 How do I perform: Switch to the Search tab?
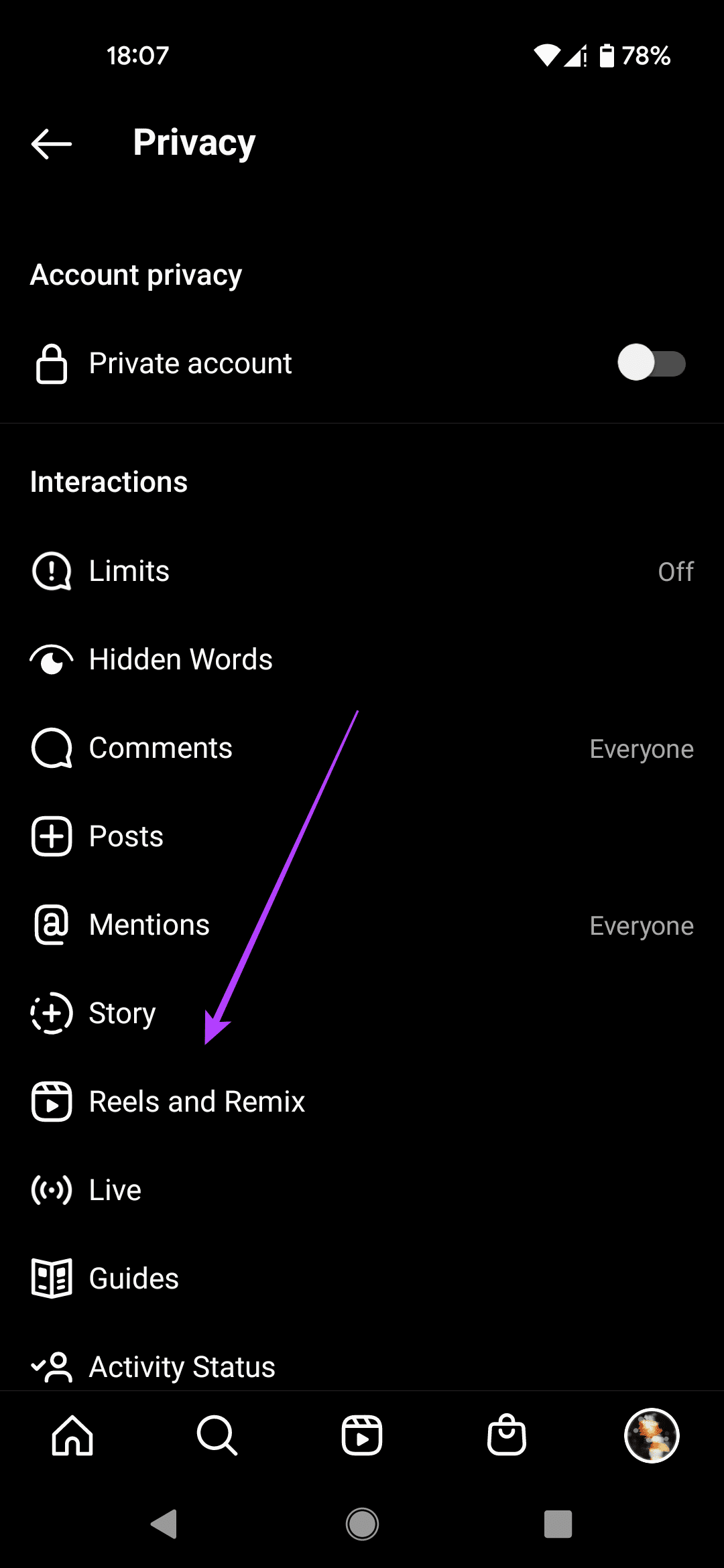217,1436
